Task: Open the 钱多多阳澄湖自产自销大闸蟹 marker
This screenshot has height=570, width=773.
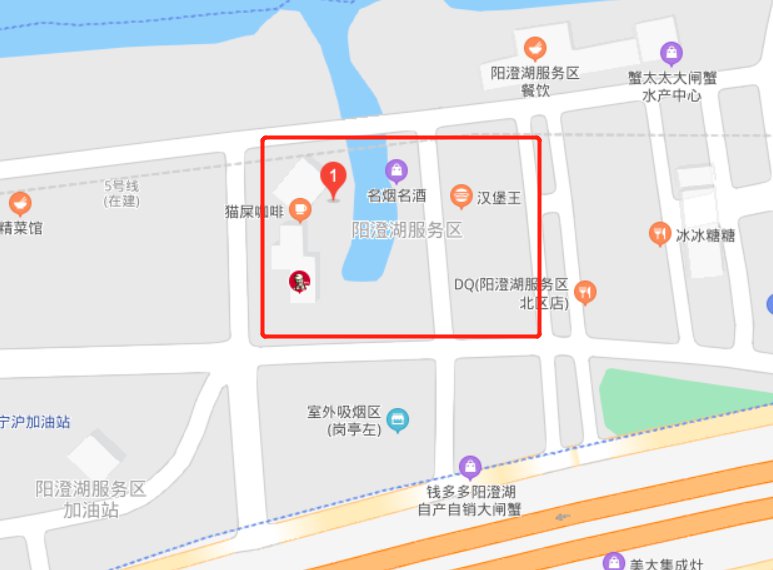Action: [x=471, y=465]
